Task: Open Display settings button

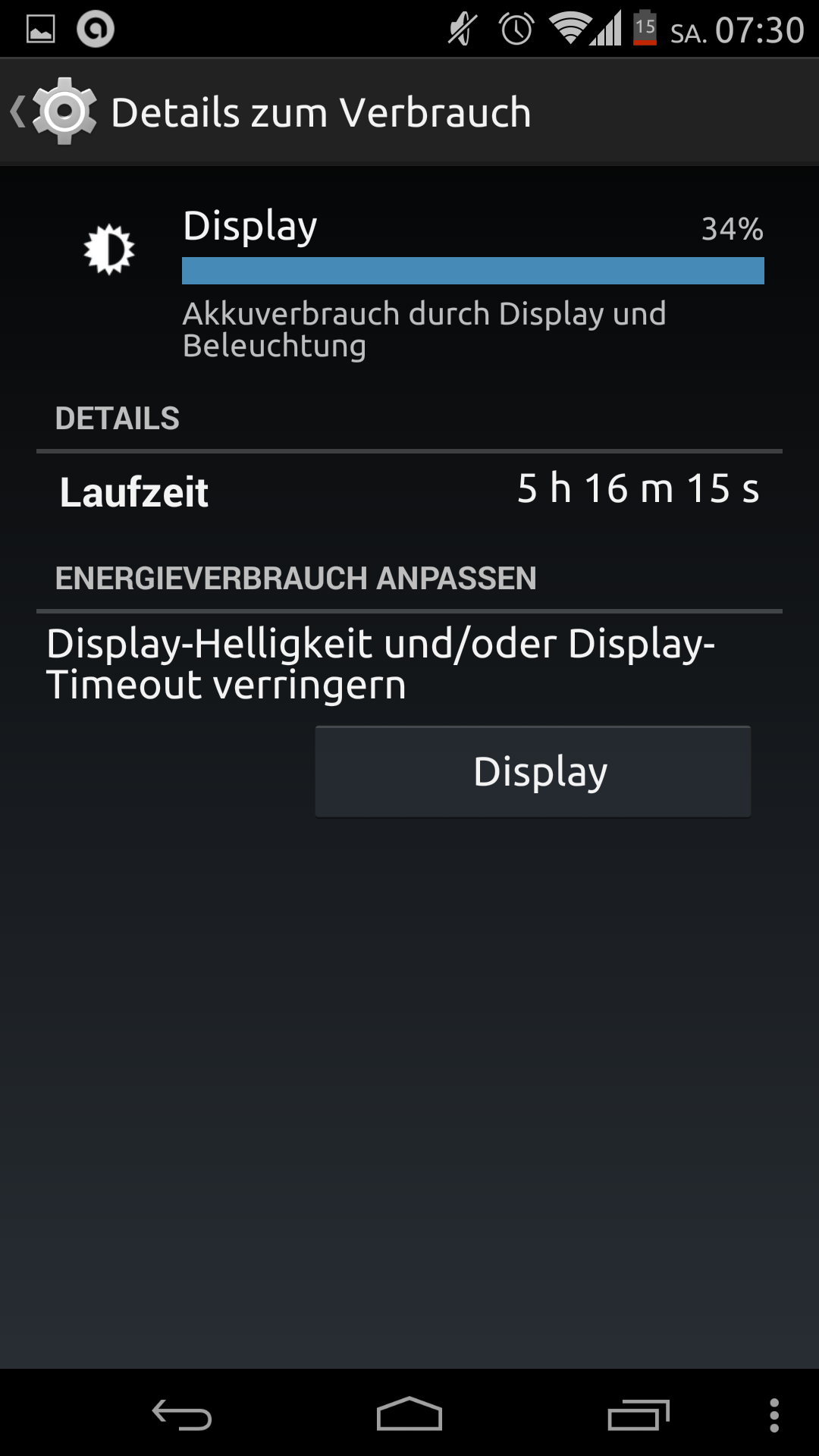Action: [x=532, y=771]
